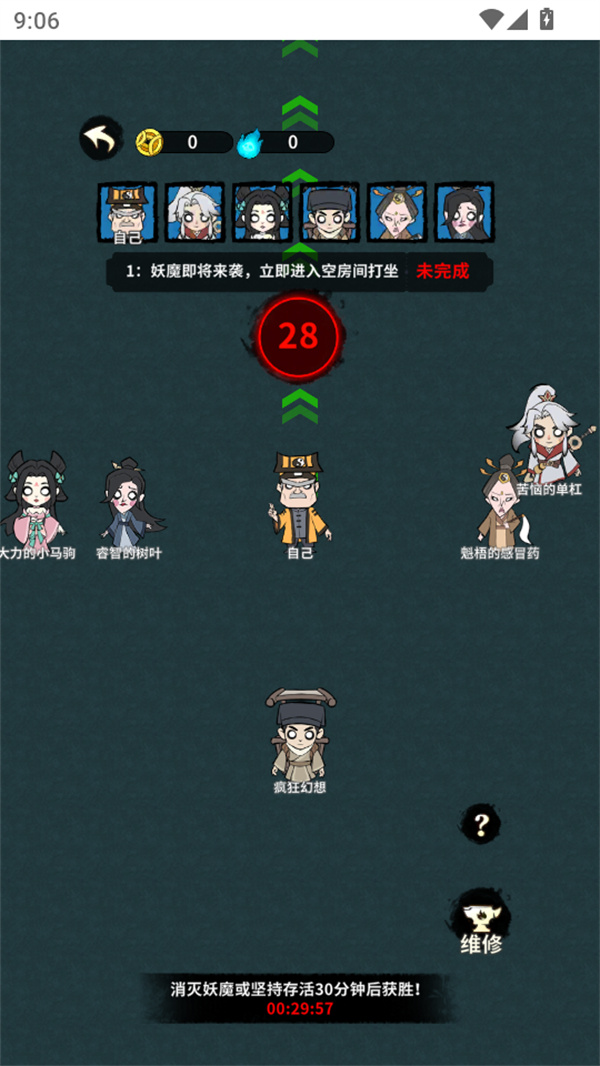
Task: Tap the 维修 repair button
Action: pyautogui.click(x=481, y=923)
